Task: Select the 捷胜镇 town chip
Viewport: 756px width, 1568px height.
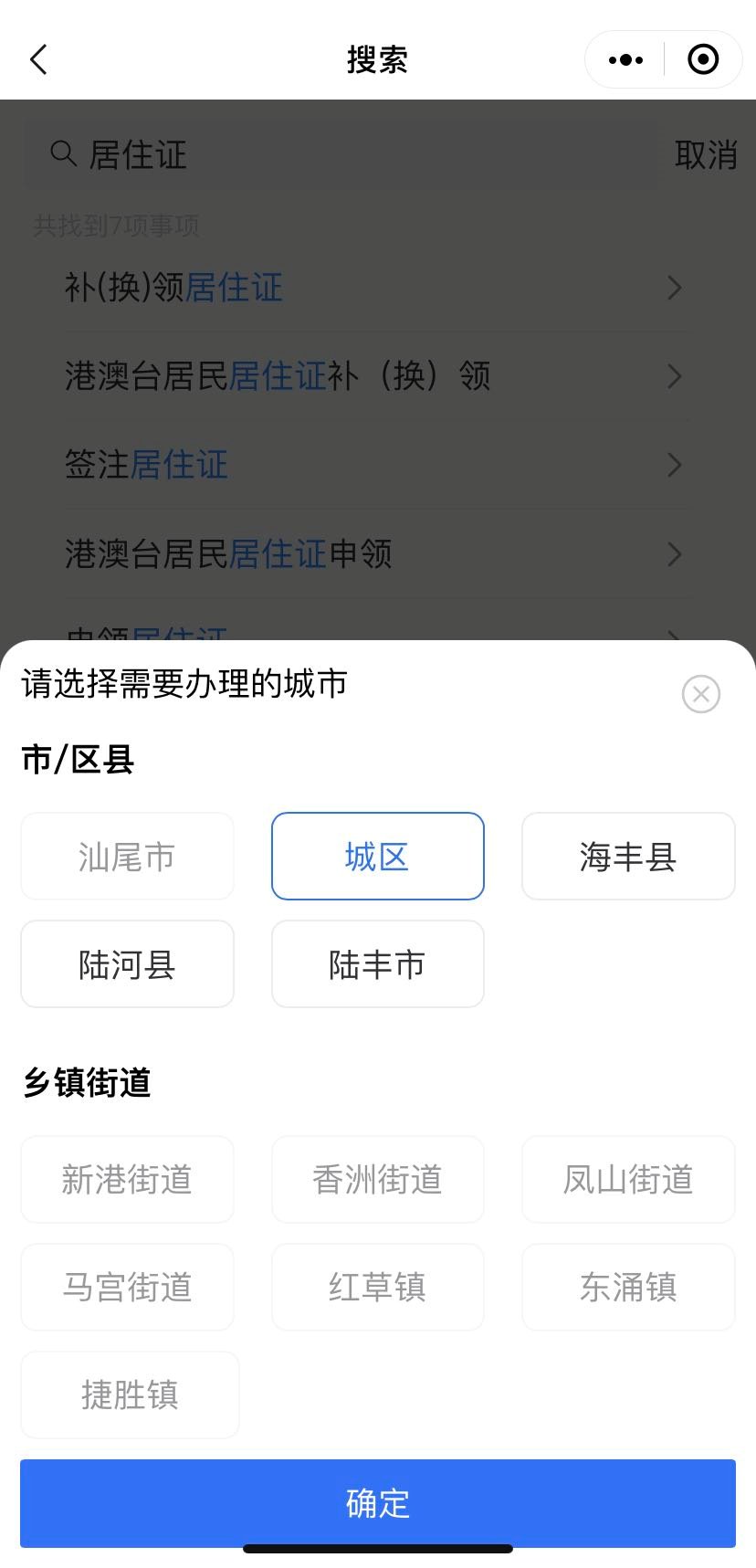Action: pyautogui.click(x=130, y=1394)
